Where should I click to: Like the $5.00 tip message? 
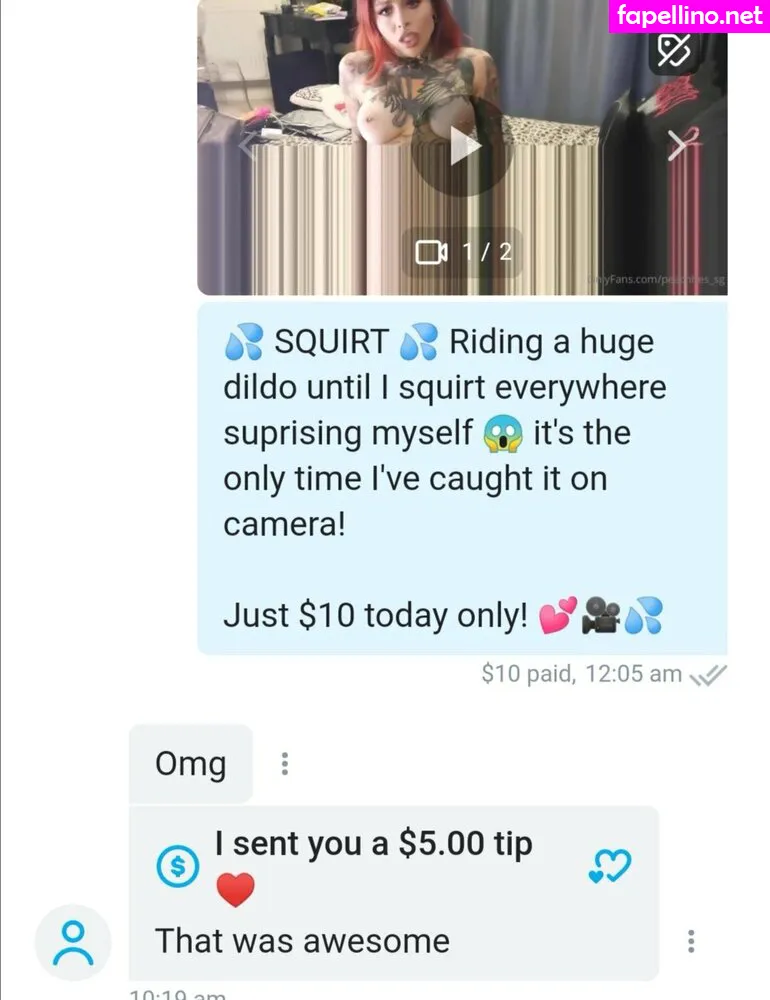coord(610,867)
